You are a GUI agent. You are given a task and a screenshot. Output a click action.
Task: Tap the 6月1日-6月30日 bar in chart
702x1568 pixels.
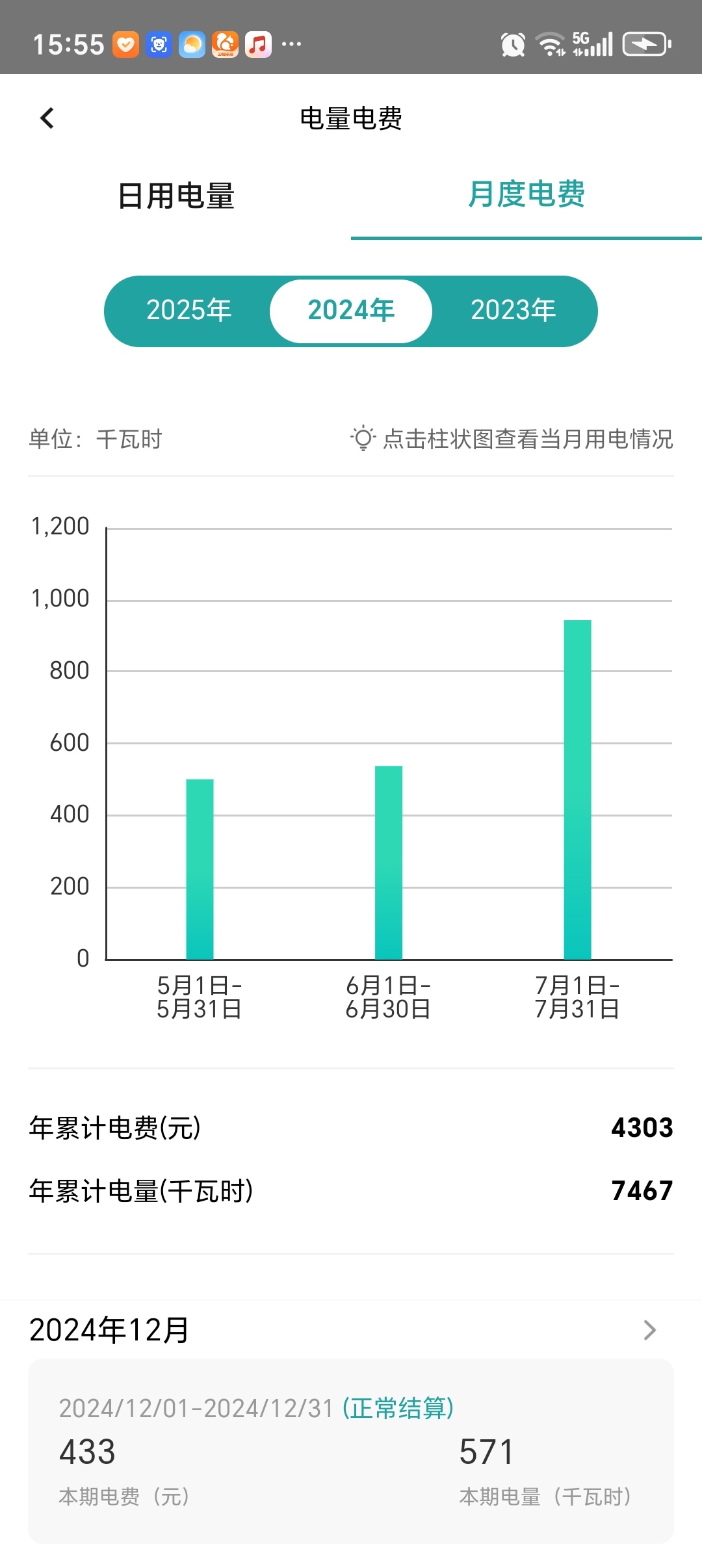pos(389,862)
